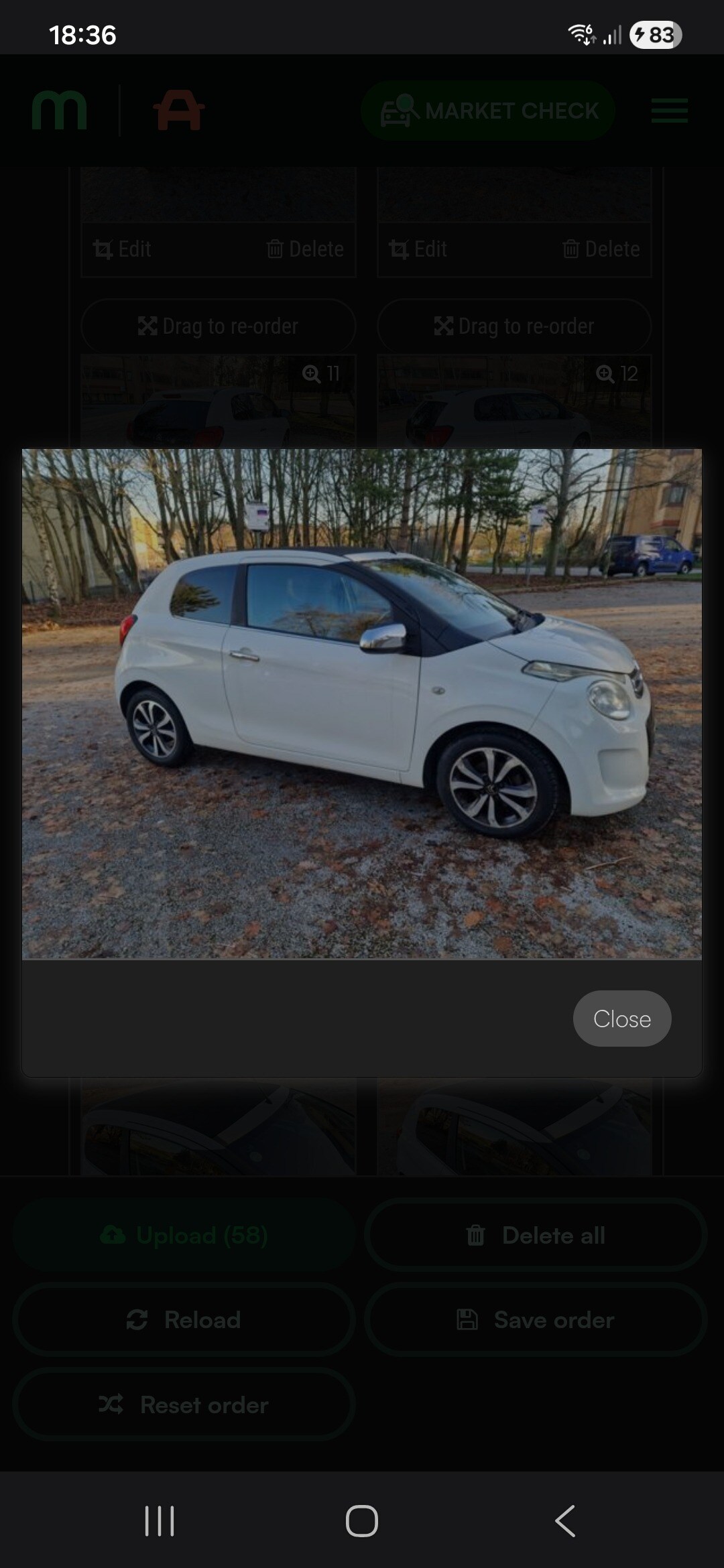Screen dimensions: 724x1568
Task: Click the trash Delete icon on the right photo
Action: tap(570, 249)
